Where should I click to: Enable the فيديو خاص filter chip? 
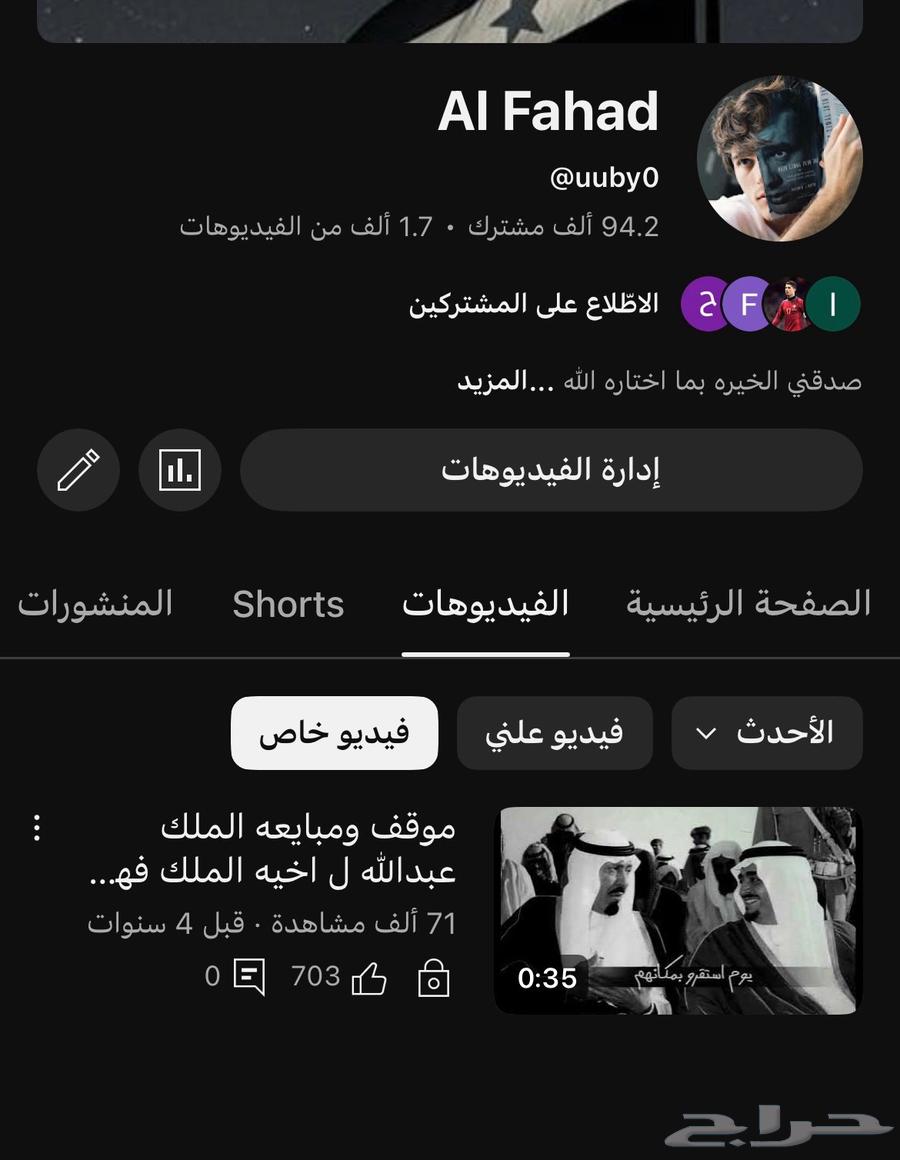(x=334, y=733)
